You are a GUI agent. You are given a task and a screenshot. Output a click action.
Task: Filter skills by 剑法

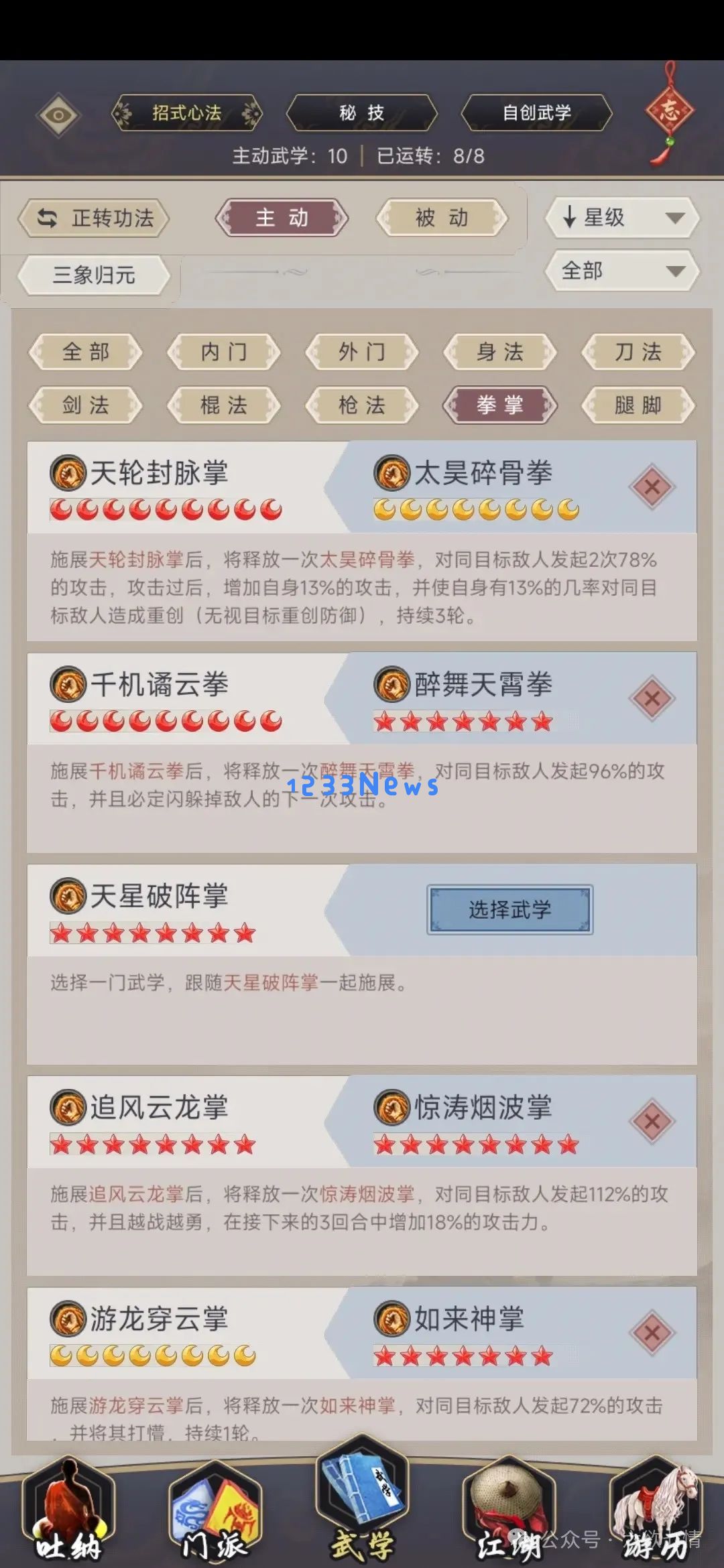86,405
